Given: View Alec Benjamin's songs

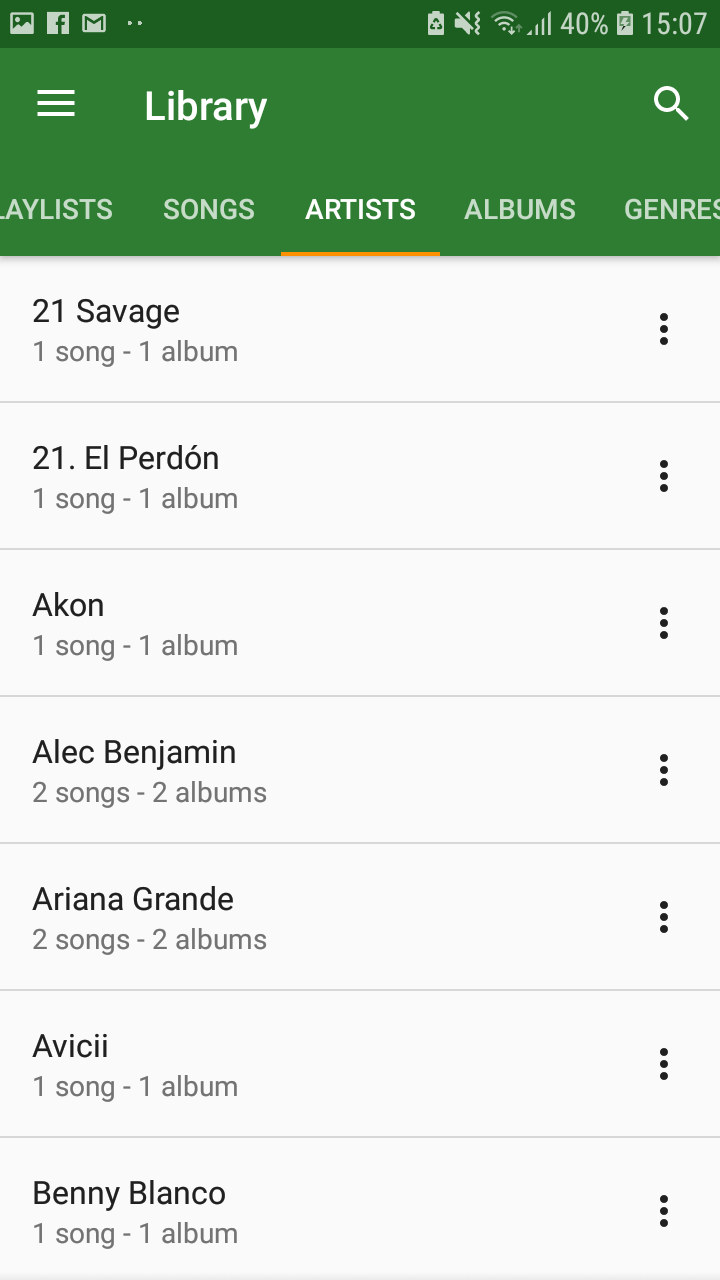Looking at the screenshot, I should (x=300, y=771).
